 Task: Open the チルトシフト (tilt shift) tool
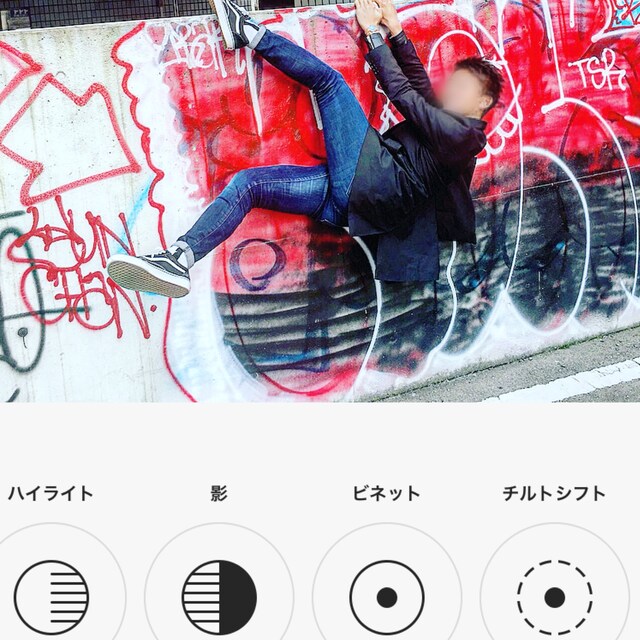554,596
